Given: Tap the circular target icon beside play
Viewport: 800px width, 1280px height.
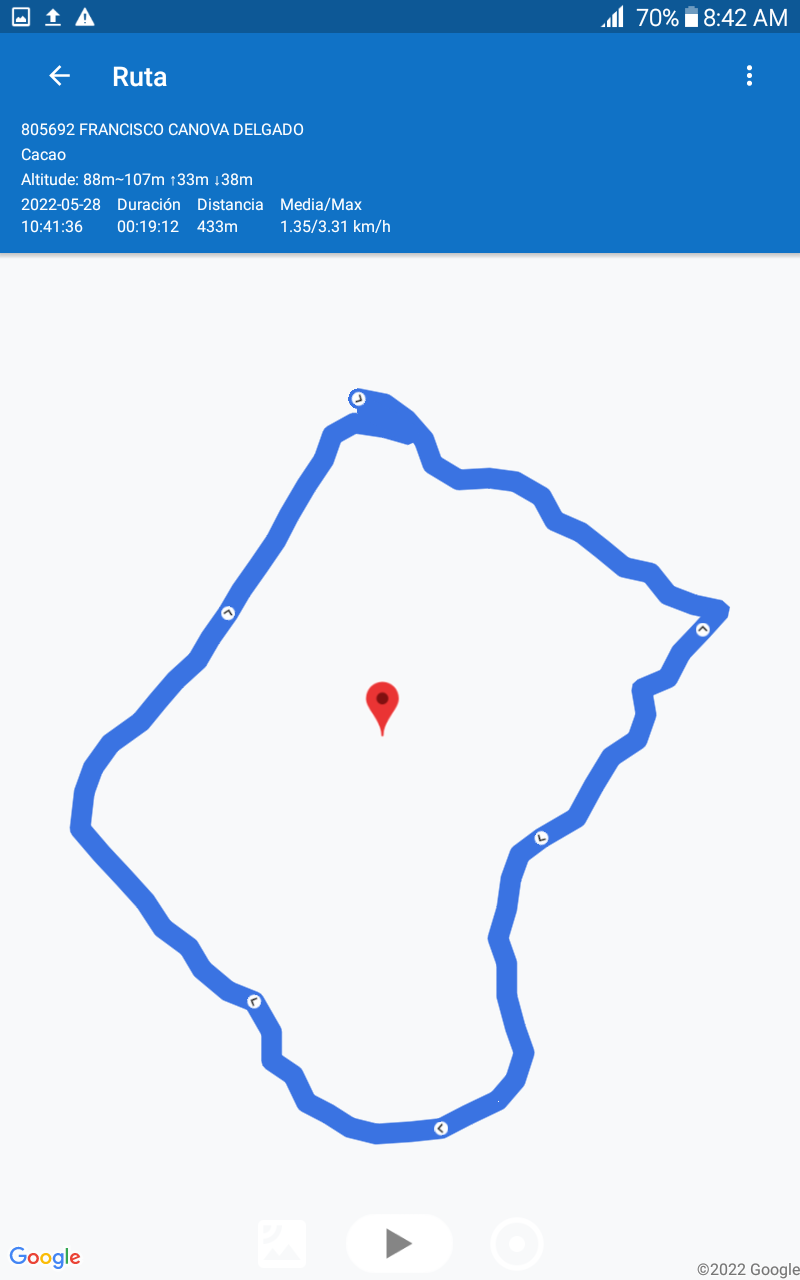Looking at the screenshot, I should click(517, 1244).
